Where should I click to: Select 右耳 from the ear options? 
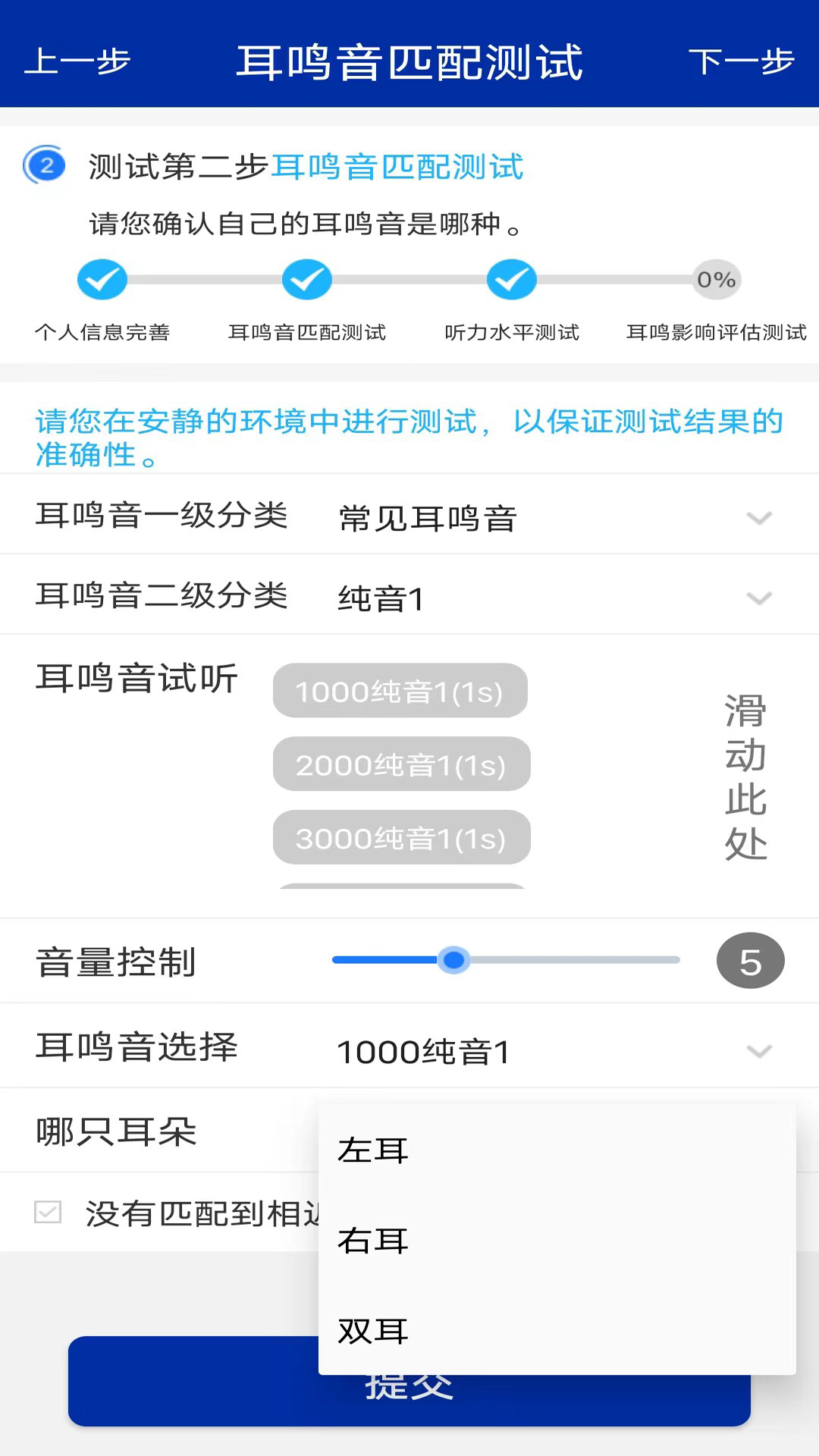[372, 1241]
